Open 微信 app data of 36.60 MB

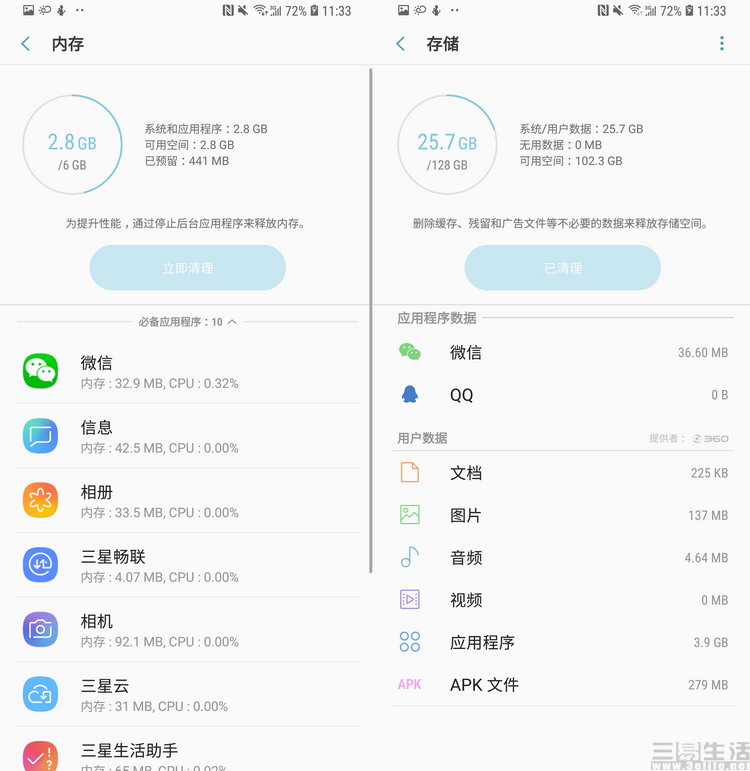pos(563,352)
